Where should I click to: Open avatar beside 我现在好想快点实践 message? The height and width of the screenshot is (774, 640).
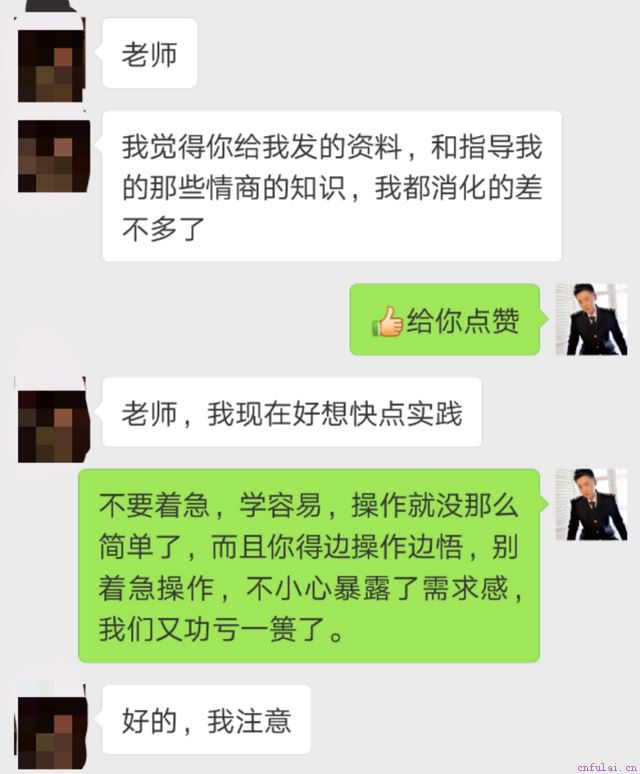tap(52, 420)
